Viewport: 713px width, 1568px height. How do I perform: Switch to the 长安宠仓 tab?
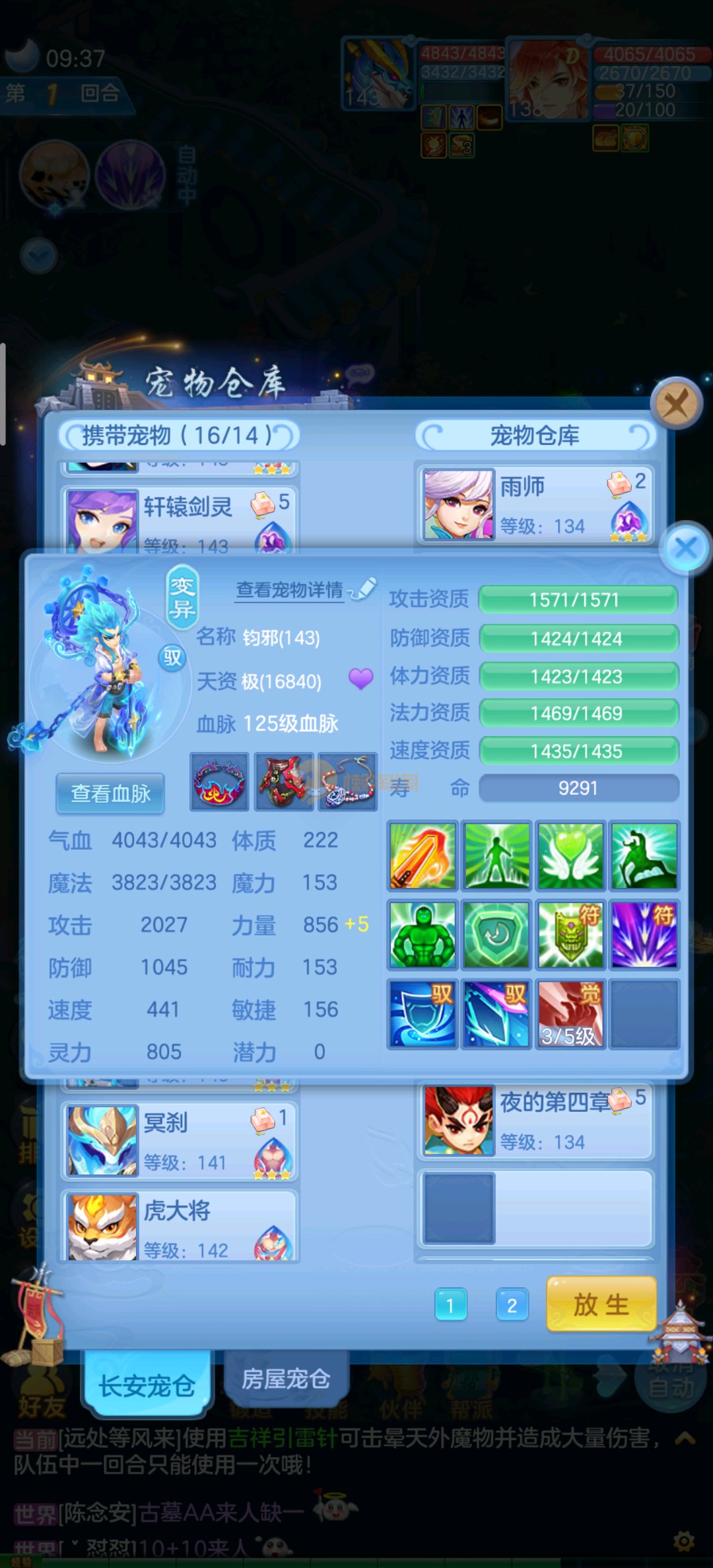pos(147,1385)
